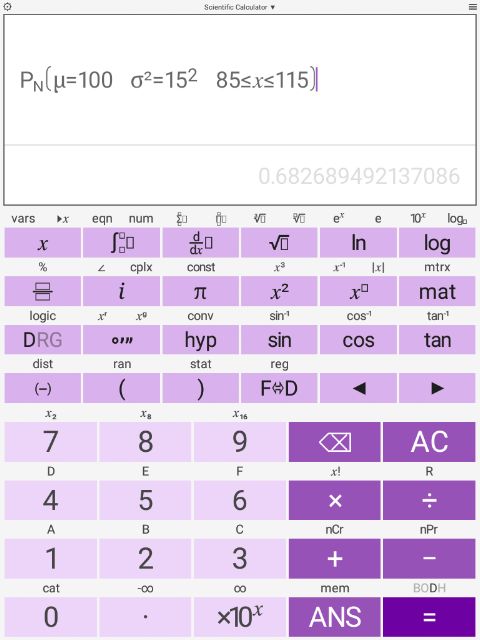
Task: Tap the ×10^x exponent key
Action: (x=240, y=617)
